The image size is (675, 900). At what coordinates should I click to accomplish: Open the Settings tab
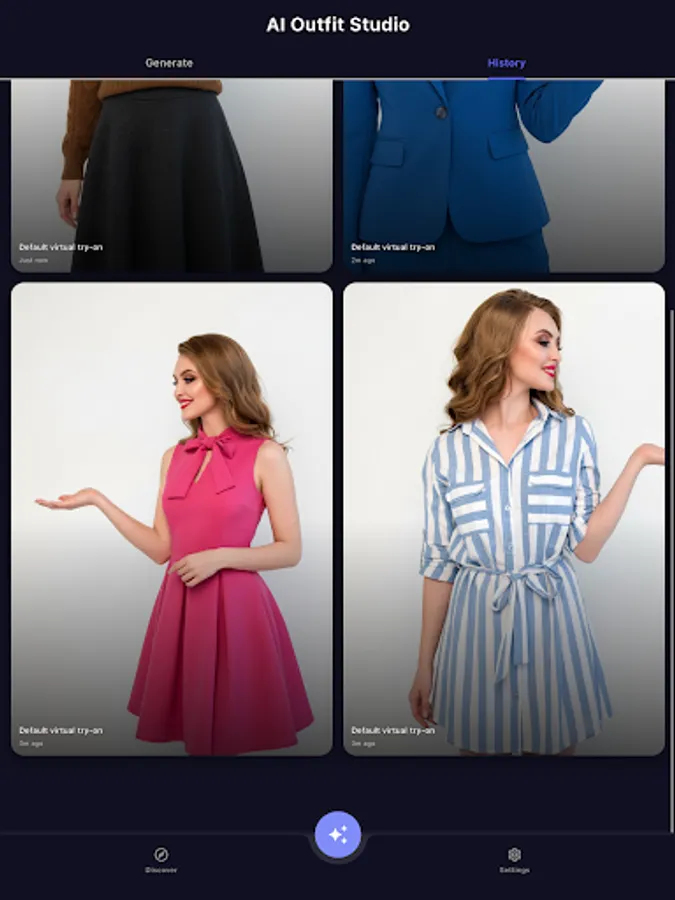tap(514, 860)
